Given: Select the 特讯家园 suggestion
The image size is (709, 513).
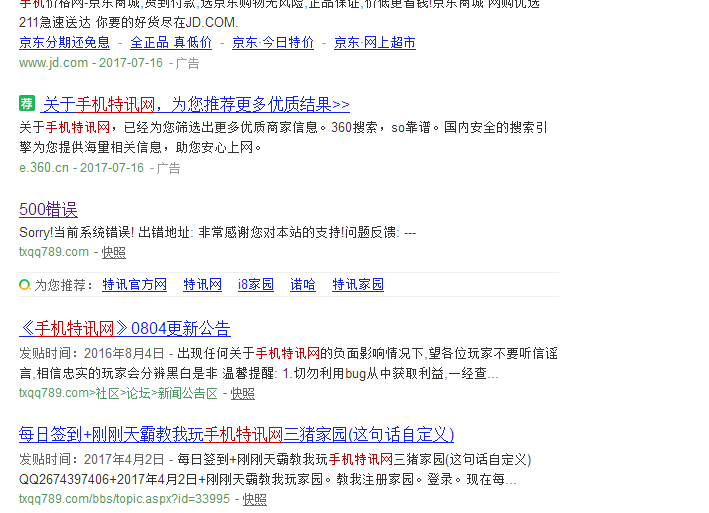Looking at the screenshot, I should [358, 285].
